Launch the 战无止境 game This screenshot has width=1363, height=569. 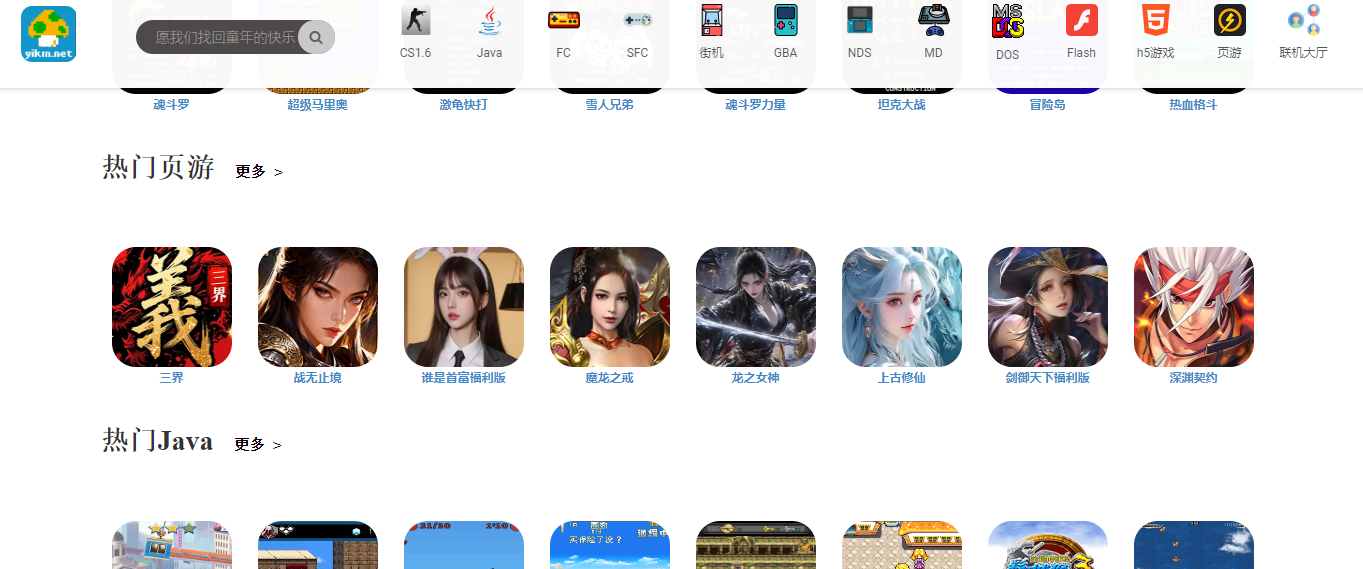318,307
